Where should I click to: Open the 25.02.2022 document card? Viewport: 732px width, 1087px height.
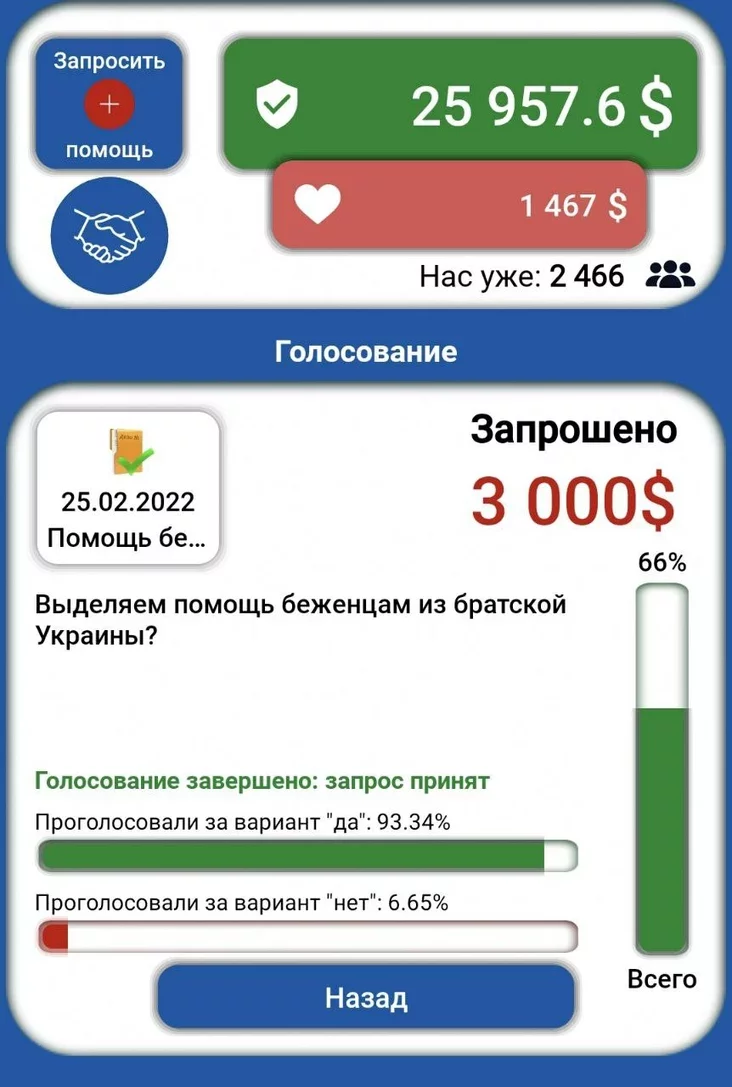(127, 488)
